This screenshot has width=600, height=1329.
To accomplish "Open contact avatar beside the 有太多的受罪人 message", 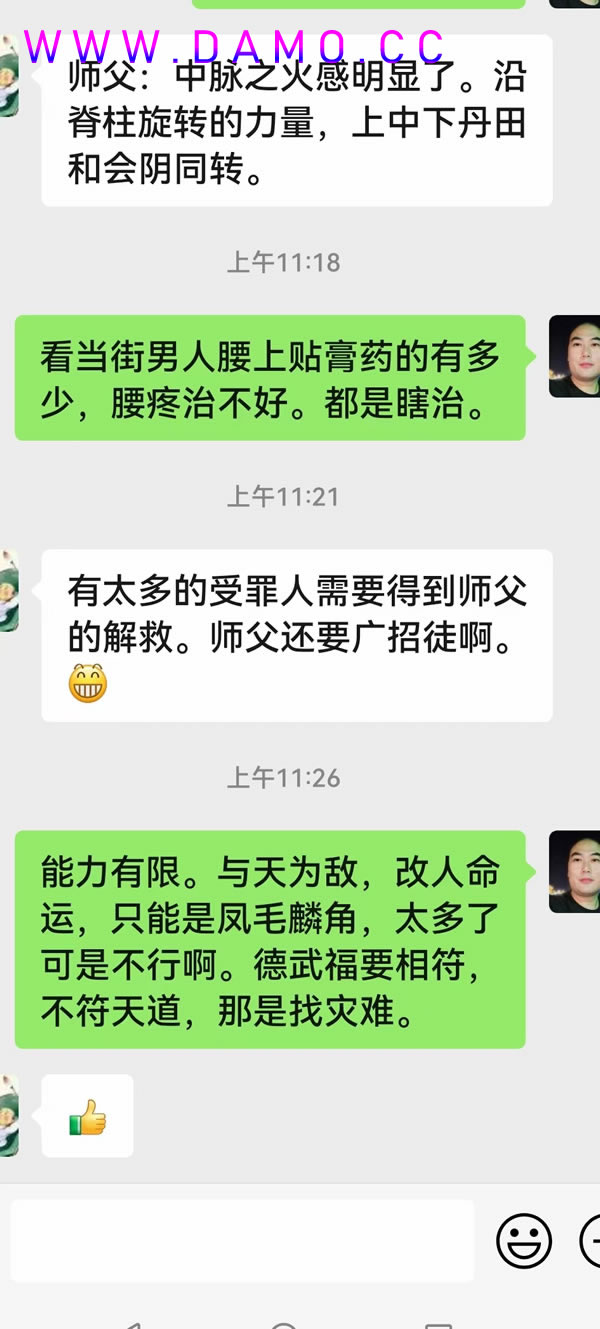I will [x=8, y=590].
